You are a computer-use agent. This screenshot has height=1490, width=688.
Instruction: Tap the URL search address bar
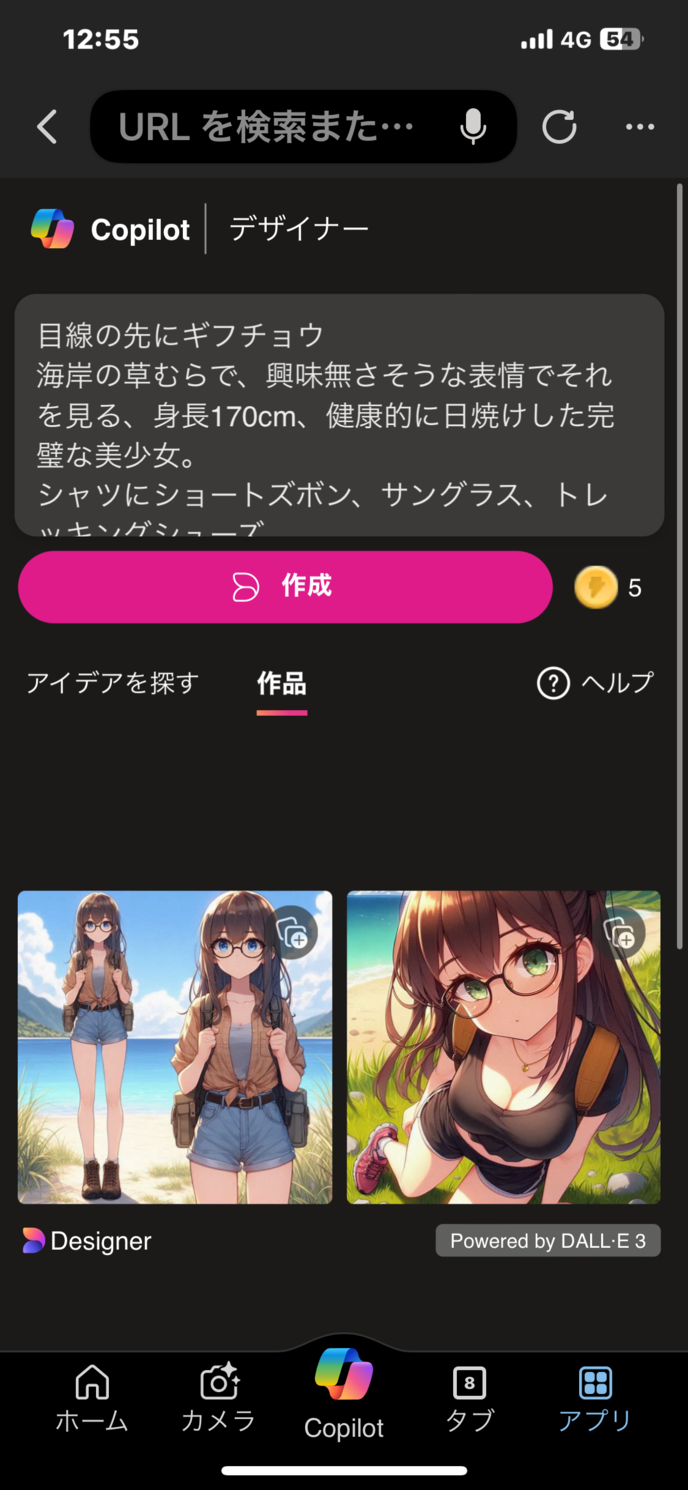tap(268, 127)
